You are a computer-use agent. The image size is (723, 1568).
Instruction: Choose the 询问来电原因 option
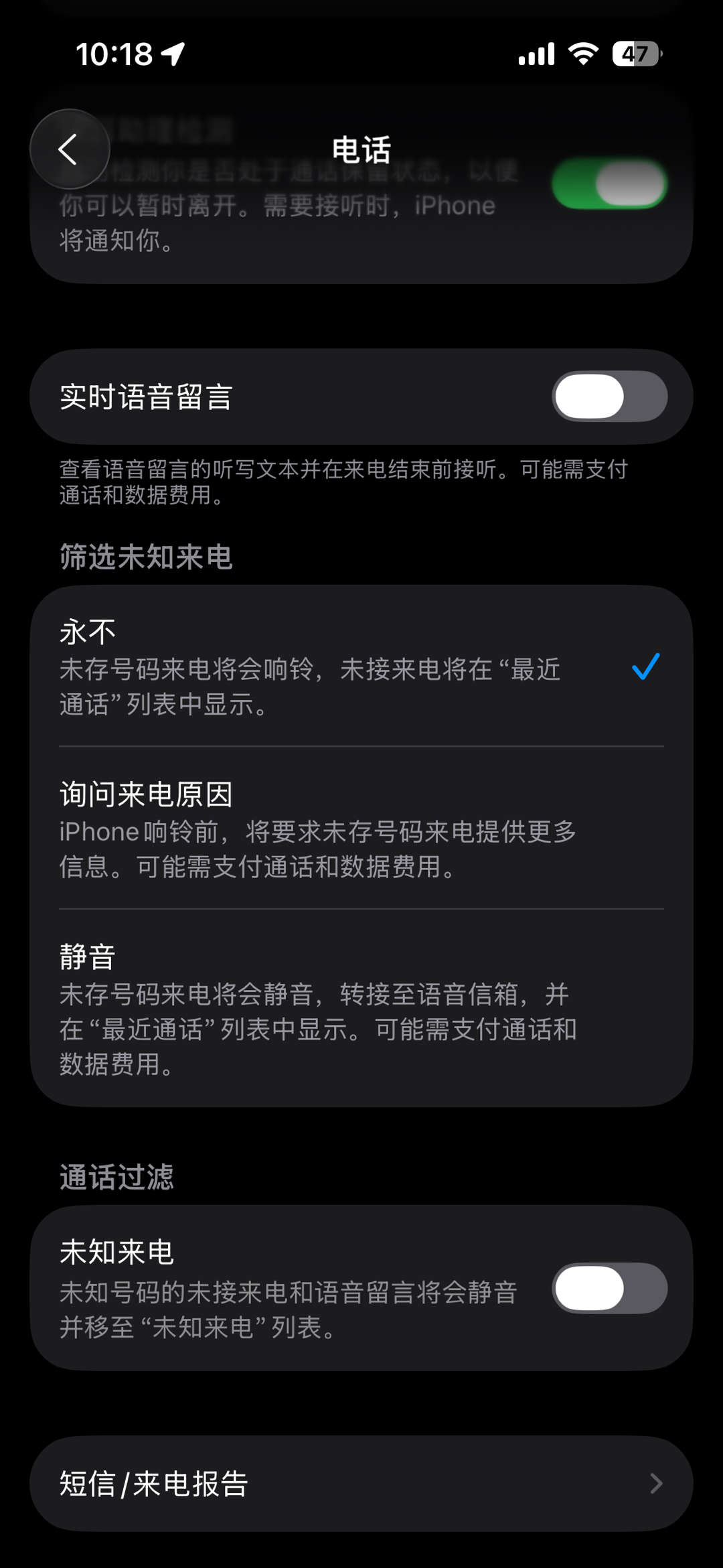[x=361, y=828]
